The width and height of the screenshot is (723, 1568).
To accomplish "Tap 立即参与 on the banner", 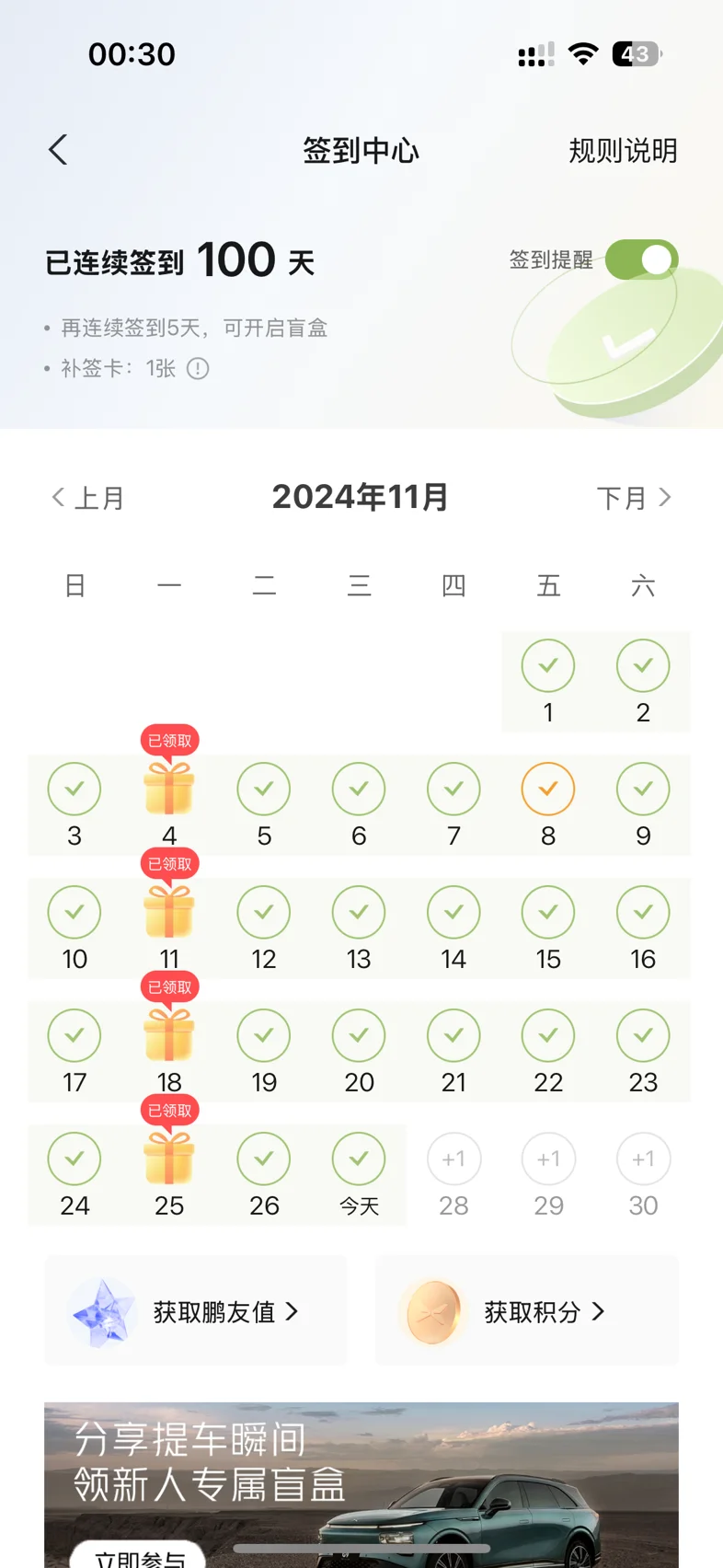I will pyautogui.click(x=138, y=1555).
